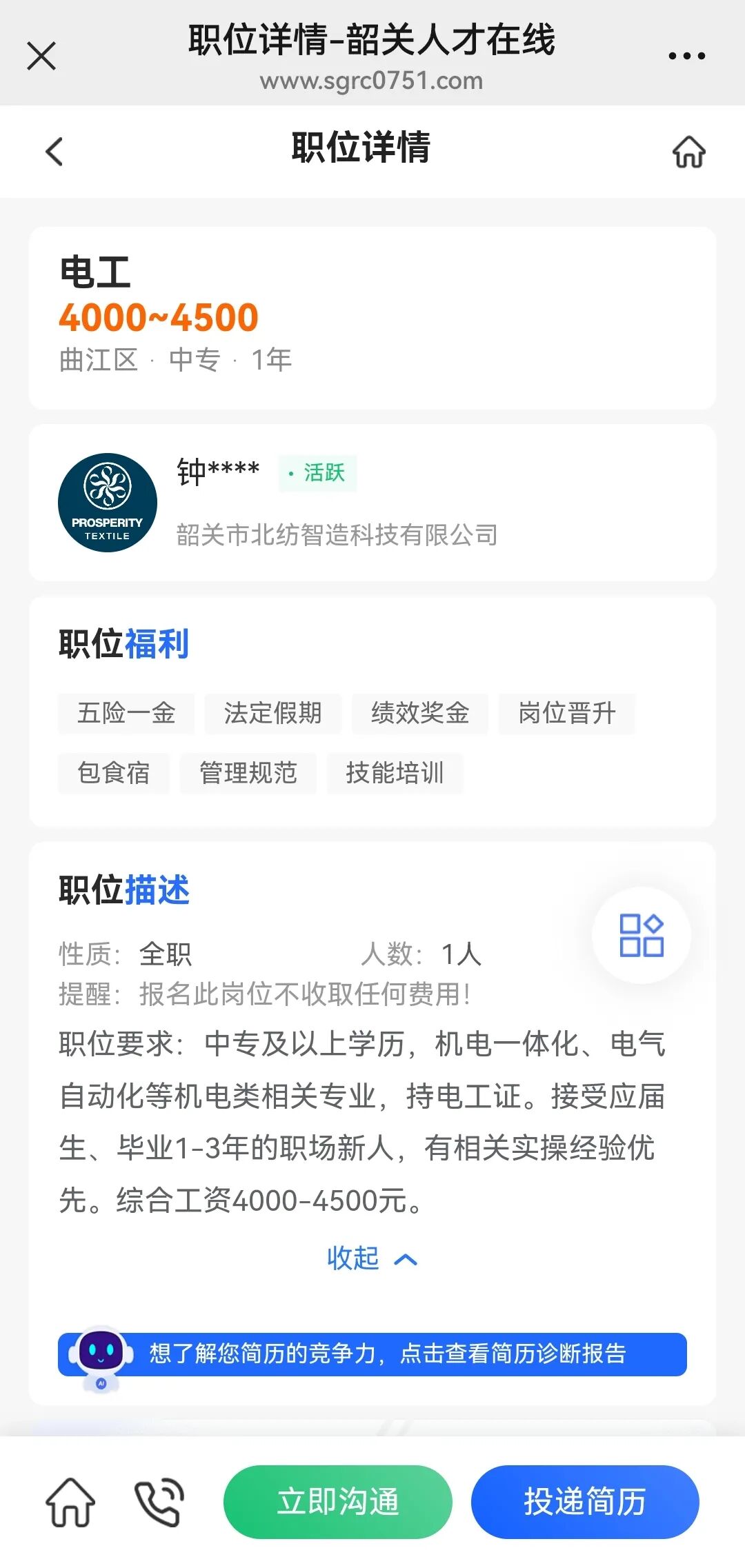The image size is (745, 1568).
Task: Start chatting with 立即沟通
Action: pos(337,1502)
